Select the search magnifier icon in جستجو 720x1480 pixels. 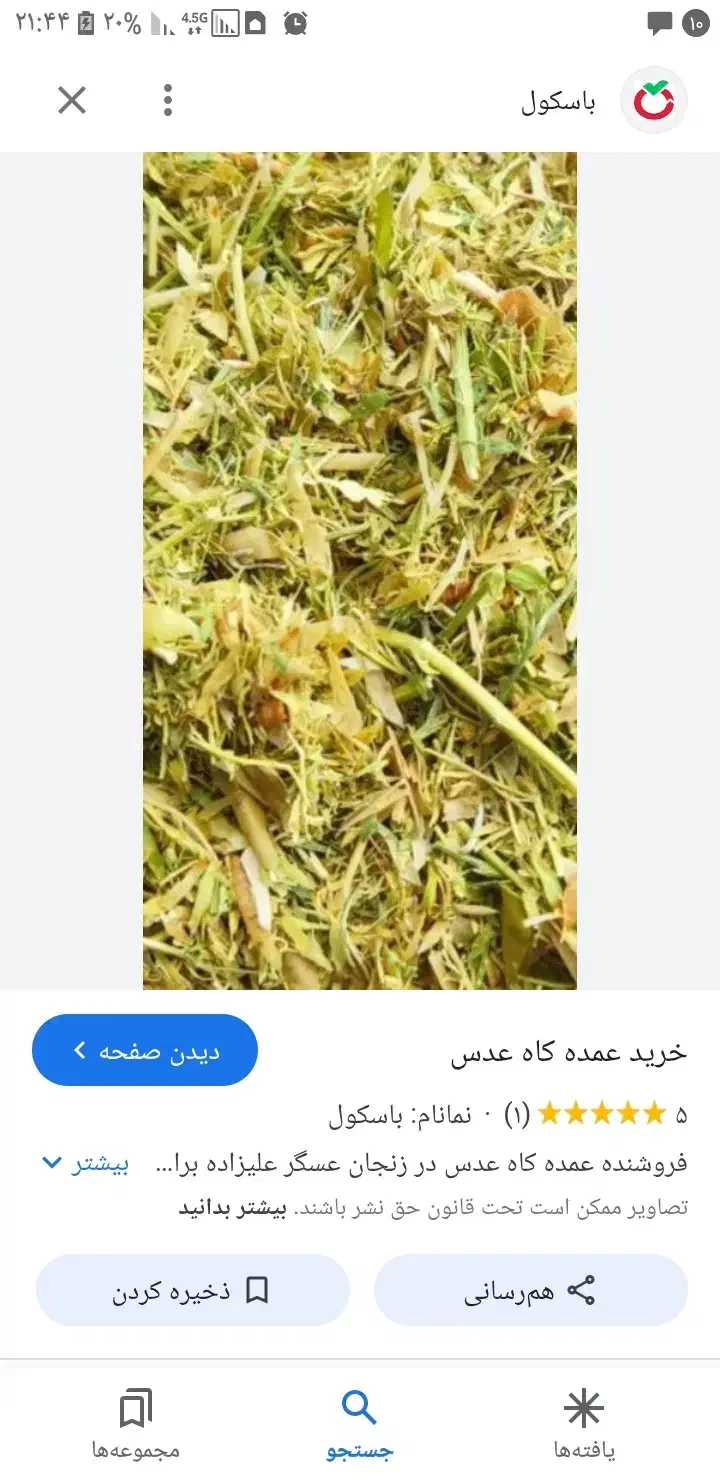pyautogui.click(x=359, y=1406)
